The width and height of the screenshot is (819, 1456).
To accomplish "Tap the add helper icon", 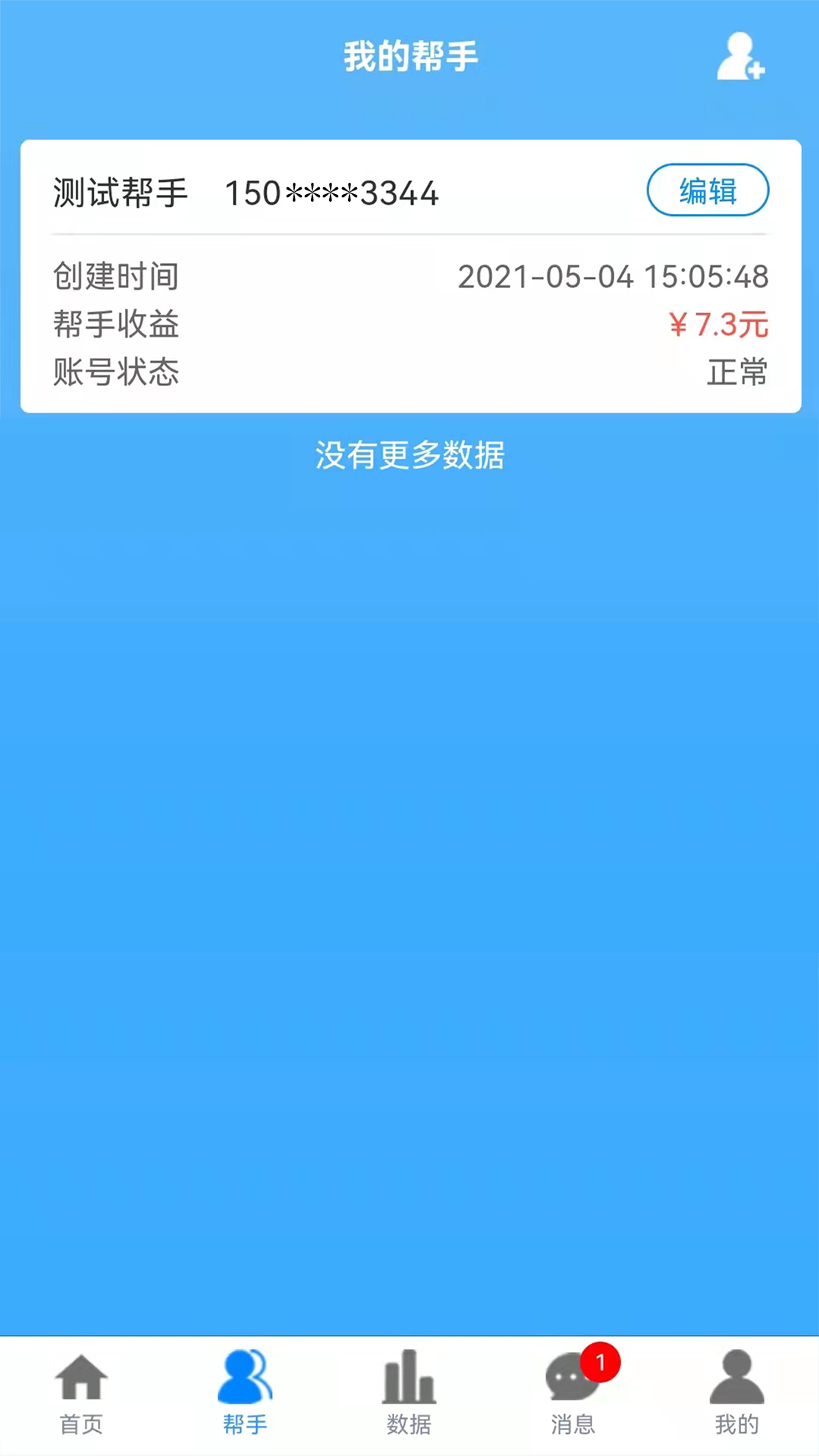I will [740, 57].
